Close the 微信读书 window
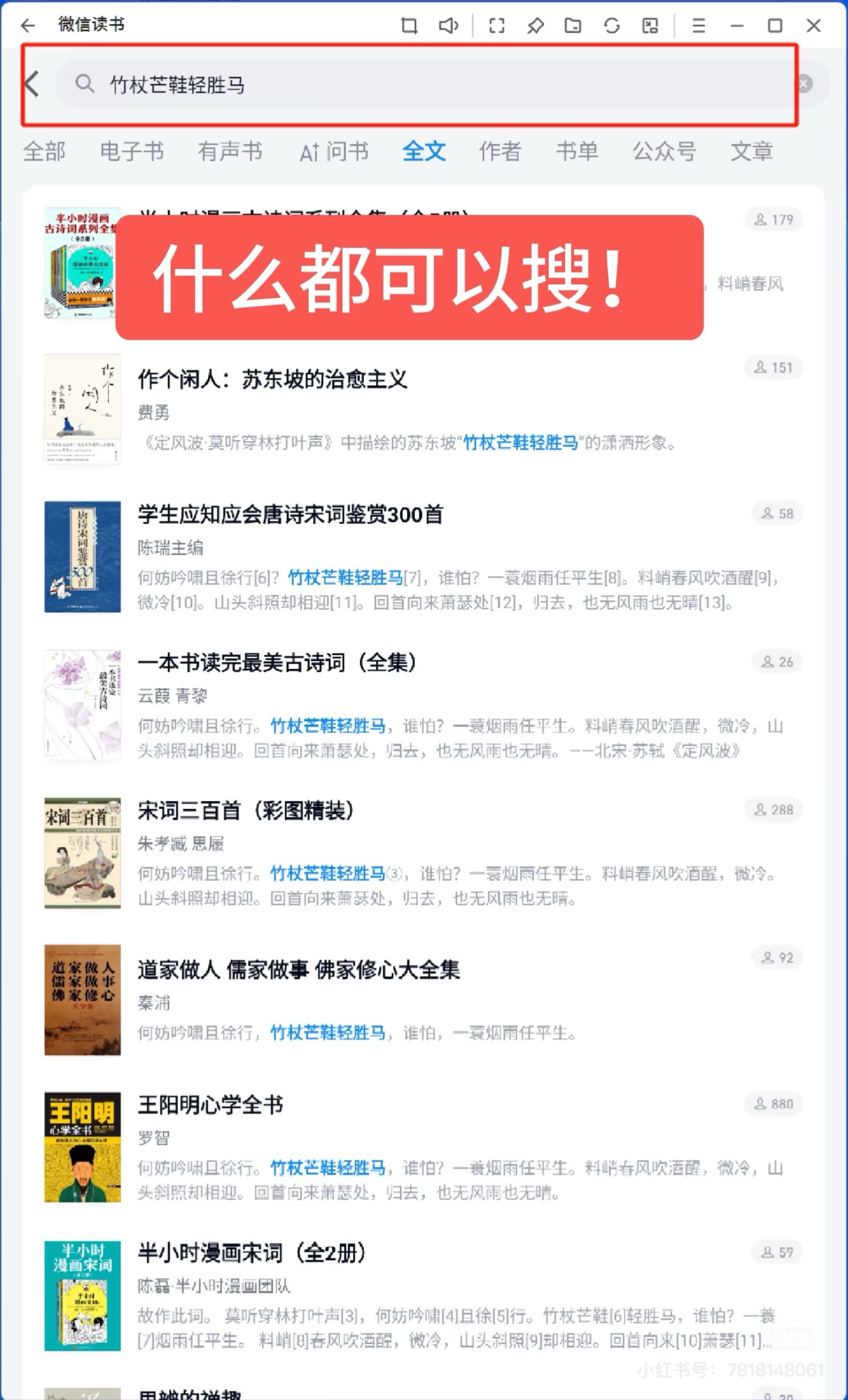This screenshot has height=1400, width=848. pos(813,25)
